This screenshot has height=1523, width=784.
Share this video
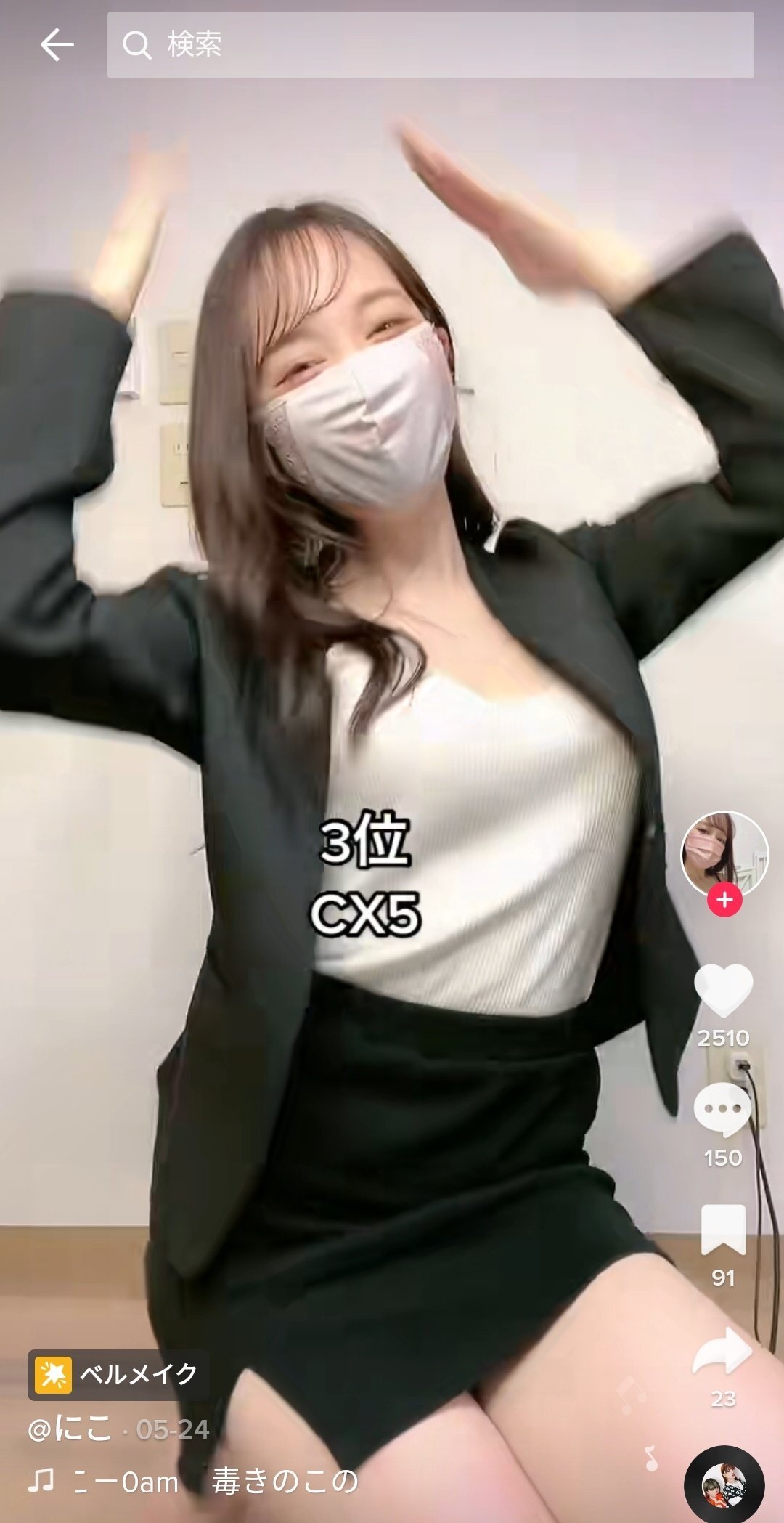722,1351
